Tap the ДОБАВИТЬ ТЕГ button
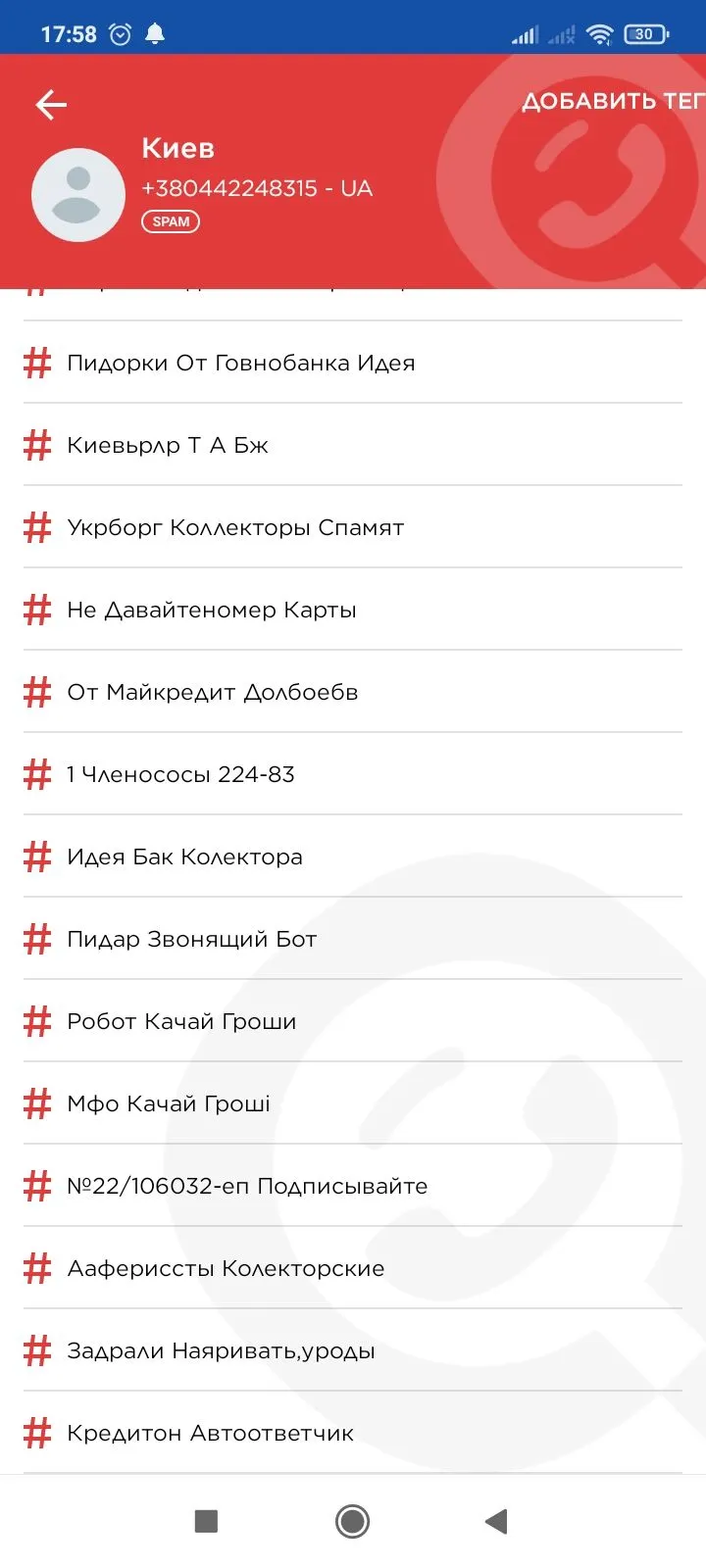This screenshot has height=1568, width=706. (612, 101)
